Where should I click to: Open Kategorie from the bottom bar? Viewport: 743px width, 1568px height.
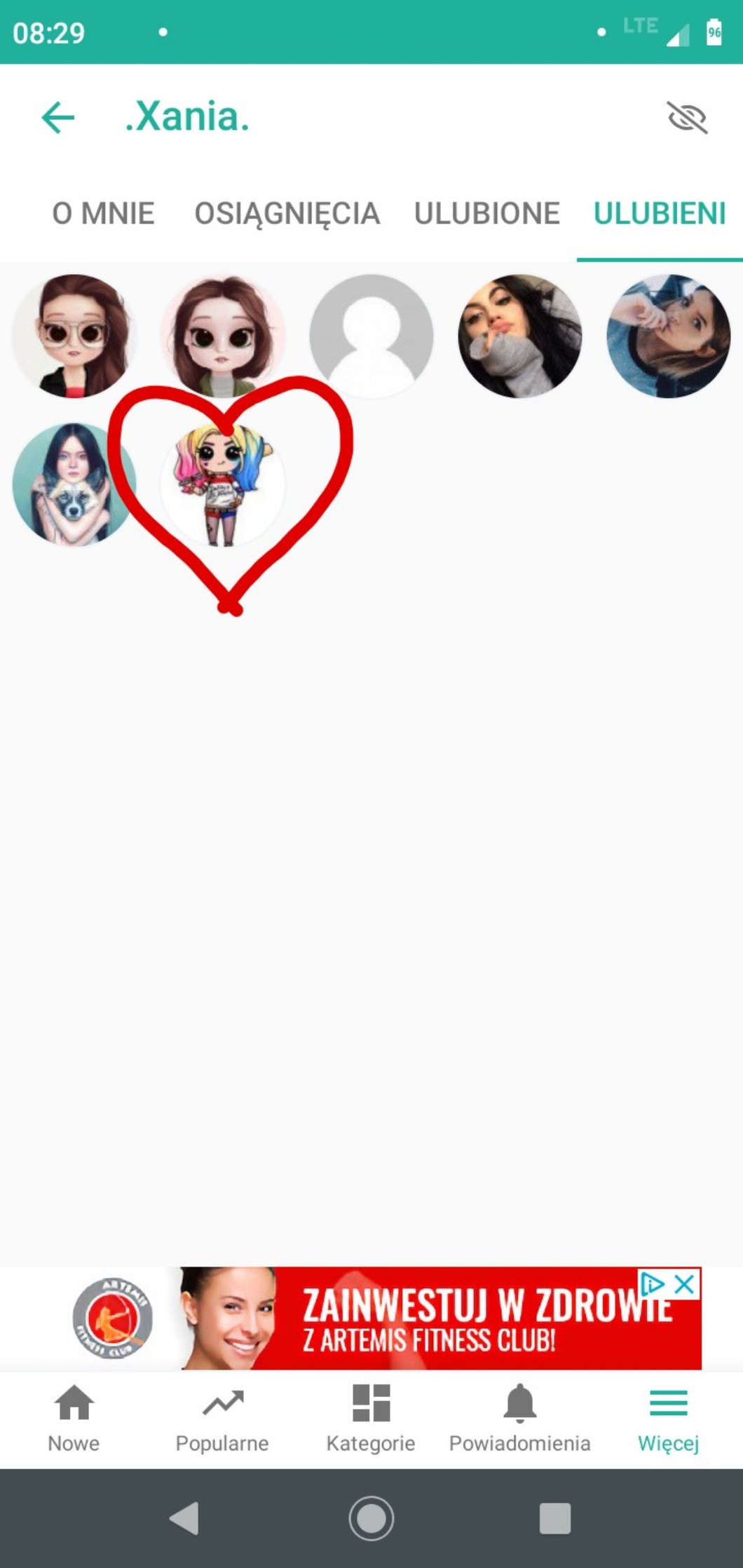[371, 1417]
